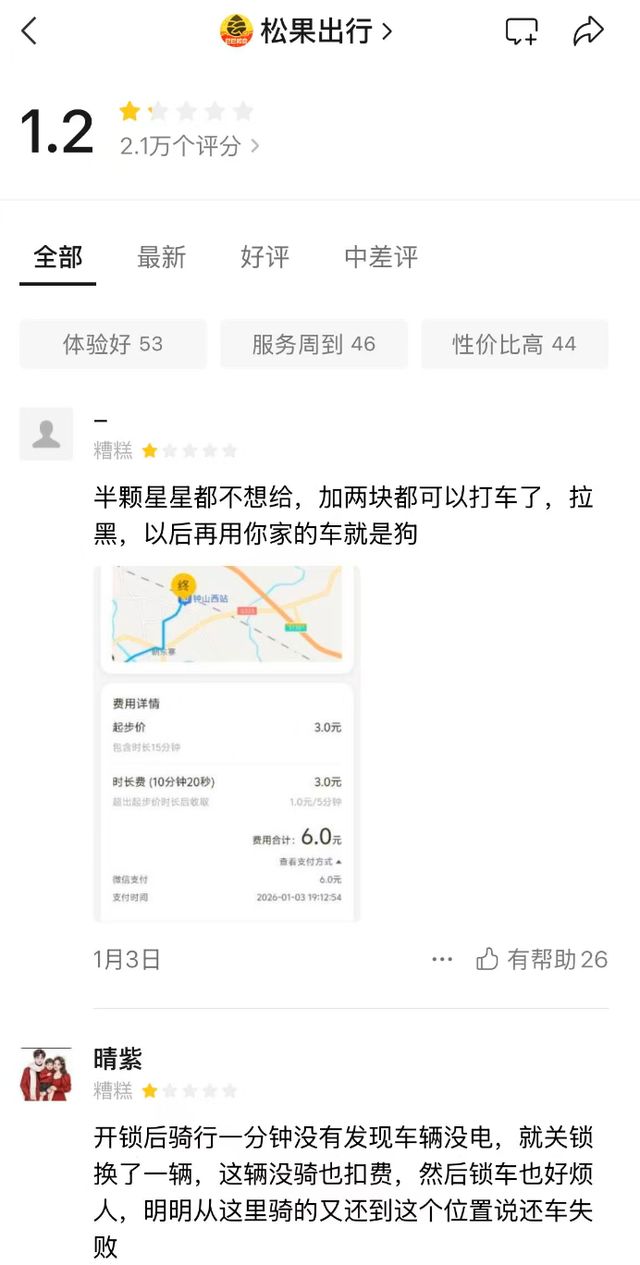This screenshot has height=1265, width=640.
Task: Share this ratings page
Action: 588,32
